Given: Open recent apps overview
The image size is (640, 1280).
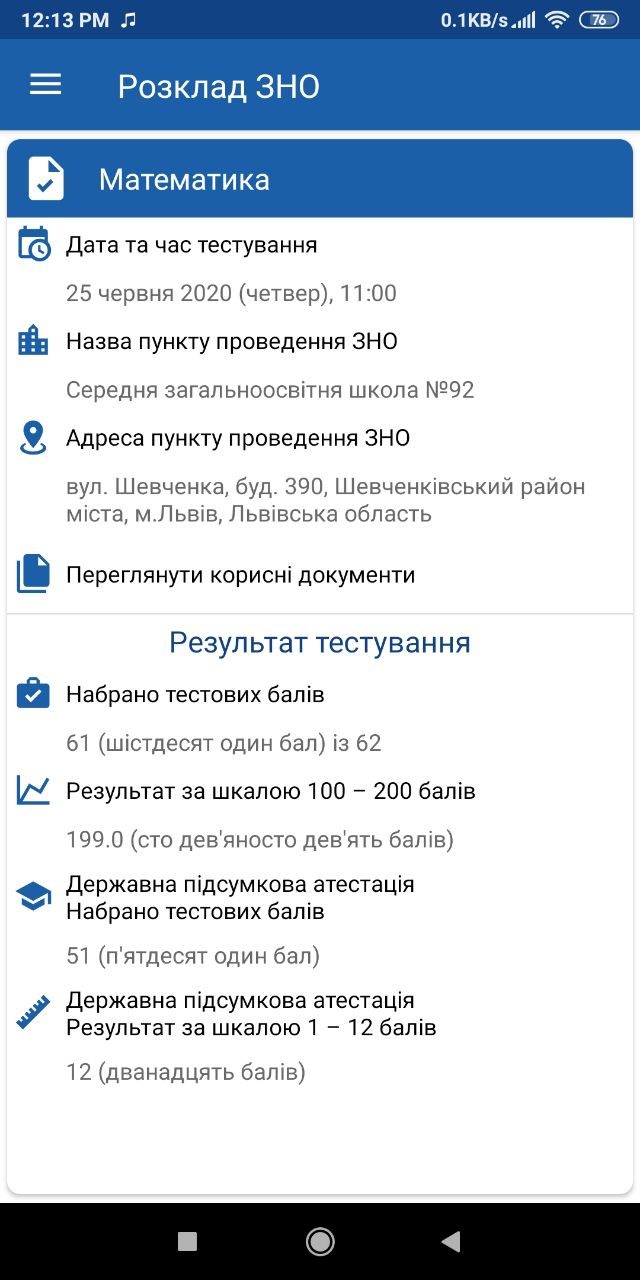Looking at the screenshot, I should (187, 1241).
